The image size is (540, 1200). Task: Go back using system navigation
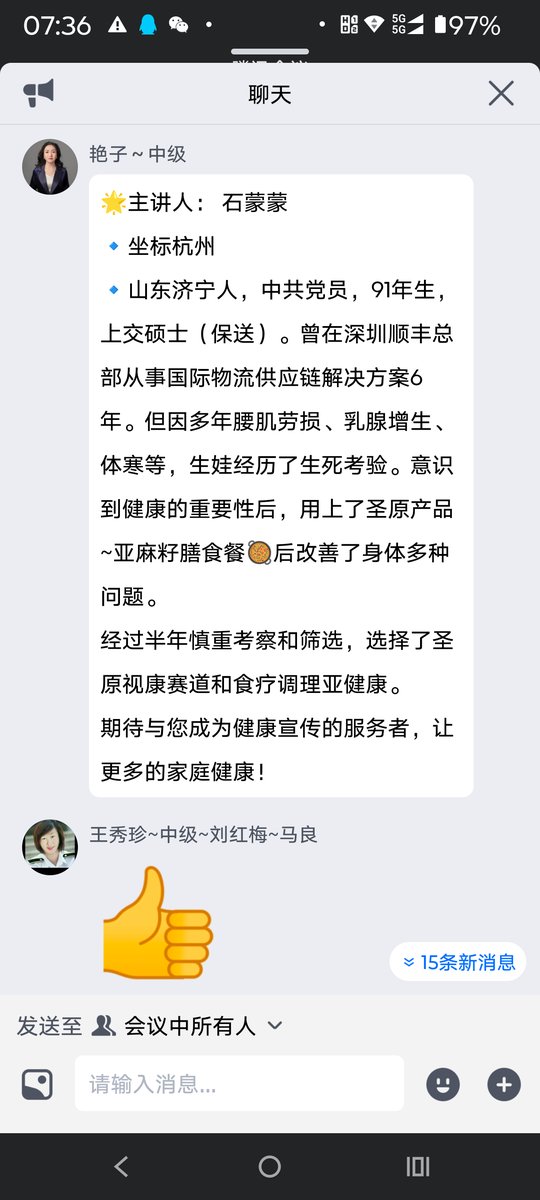tap(121, 1166)
